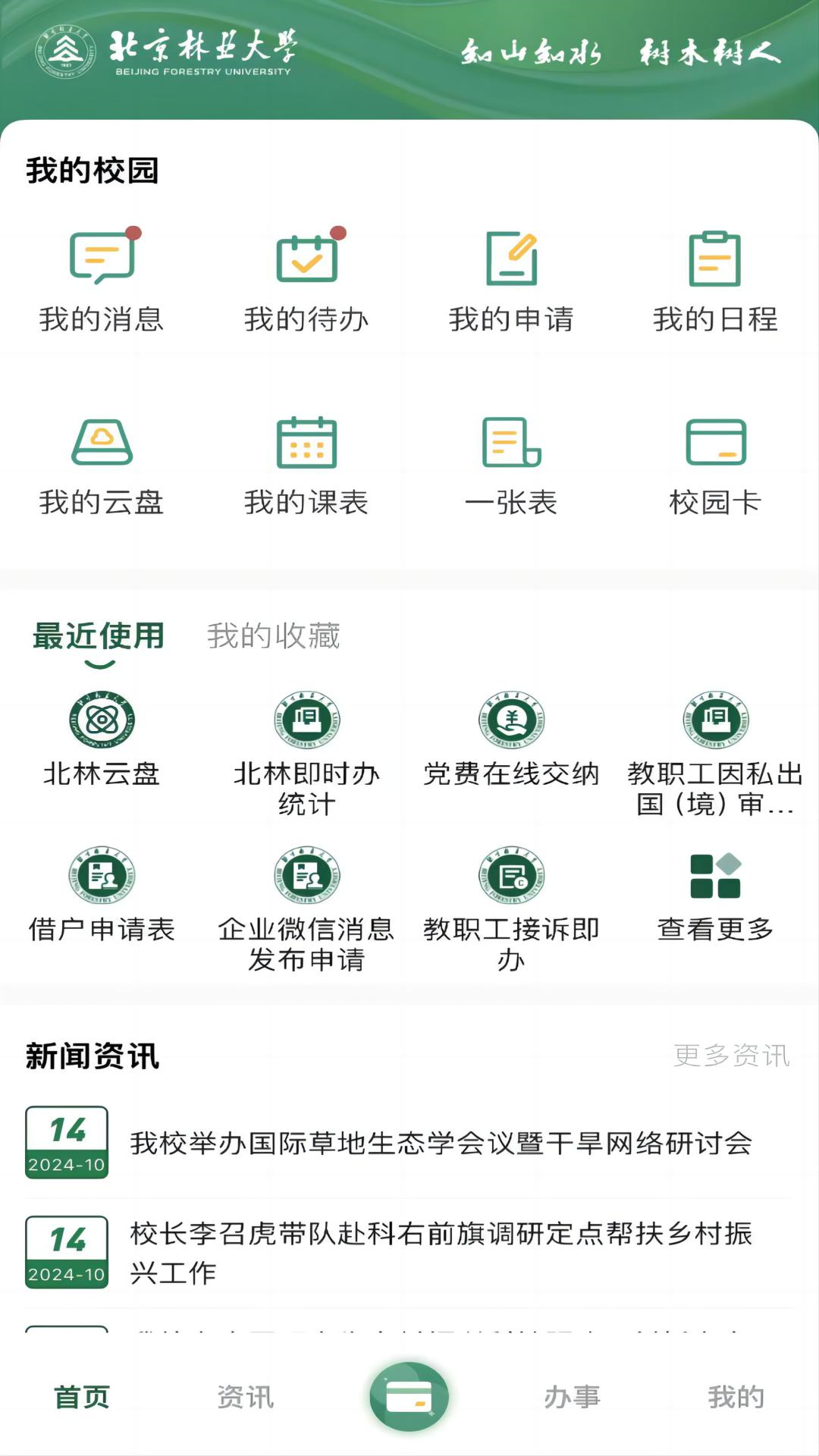The width and height of the screenshot is (819, 1456).
Task: Switch to the 我的收藏 favorites tab
Action: point(271,637)
